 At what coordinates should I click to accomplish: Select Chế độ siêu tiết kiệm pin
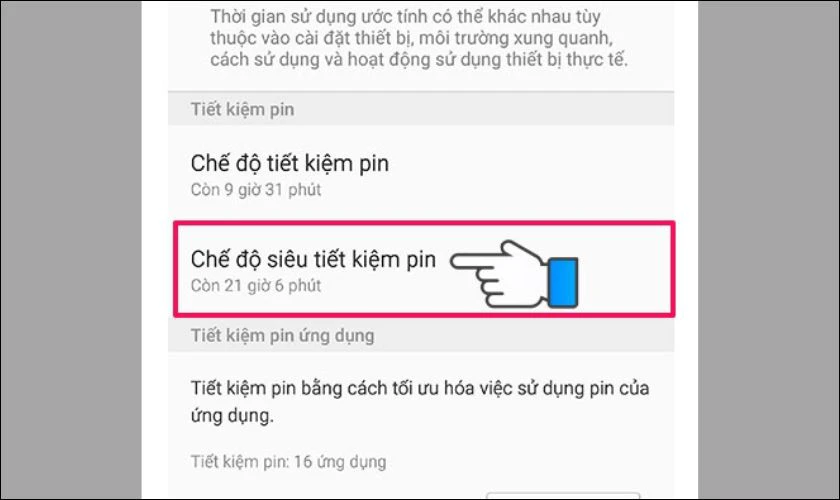(313, 270)
